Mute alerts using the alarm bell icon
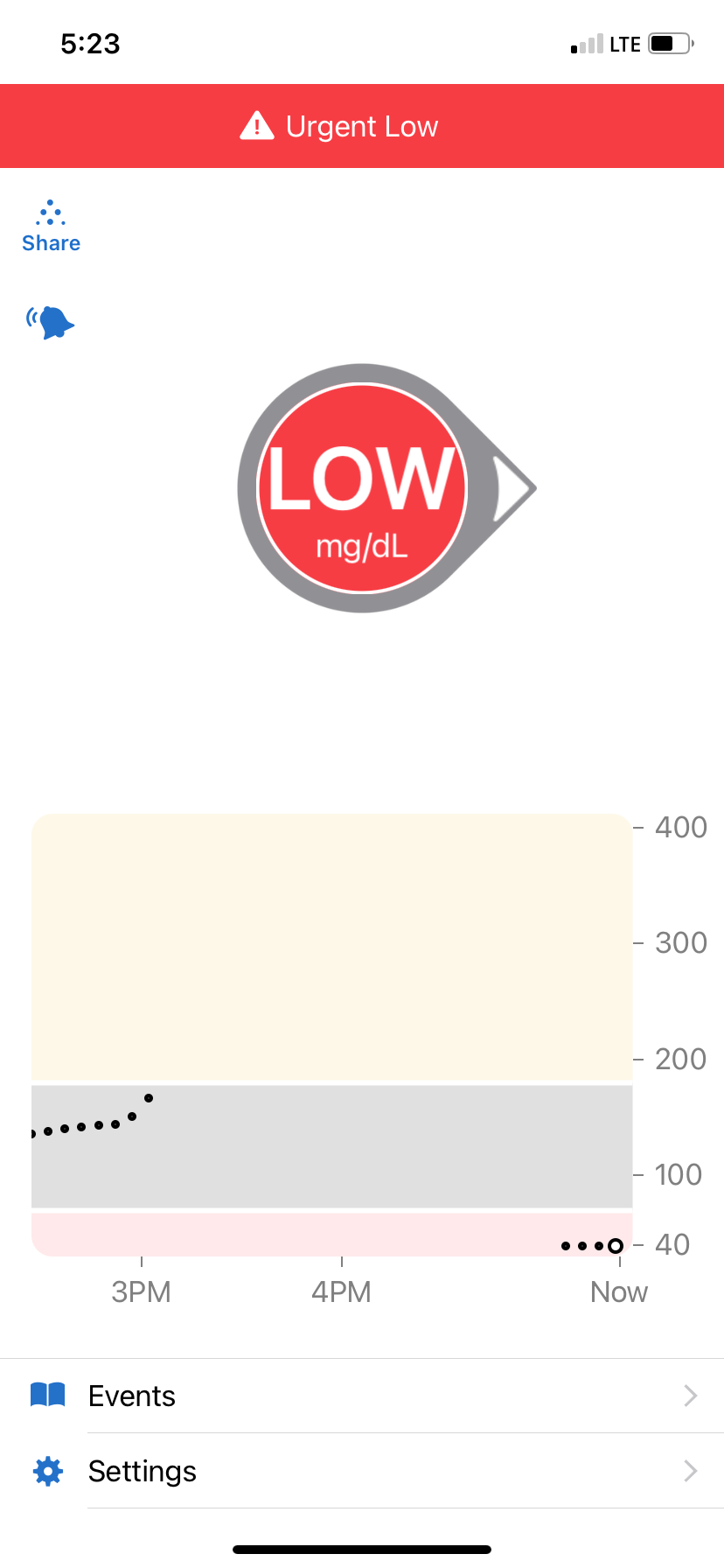 50,322
